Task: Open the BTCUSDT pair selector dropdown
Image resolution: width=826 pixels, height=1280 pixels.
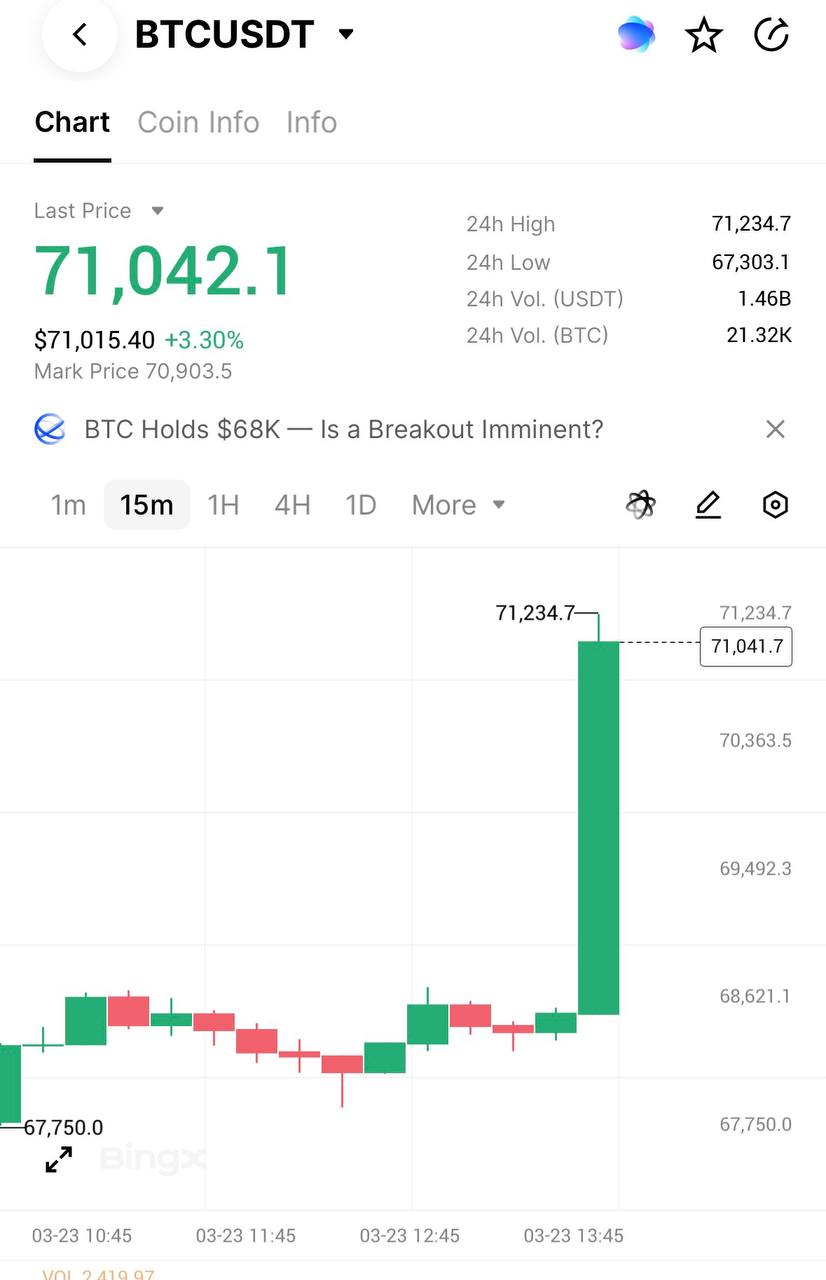Action: click(x=346, y=35)
